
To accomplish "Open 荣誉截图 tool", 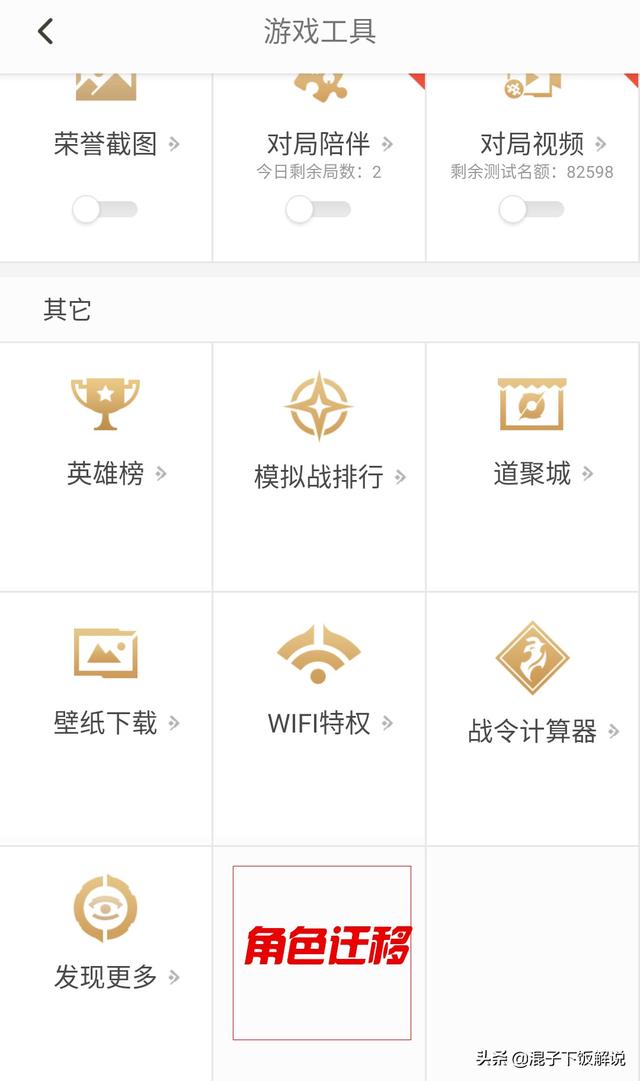I will (x=117, y=144).
